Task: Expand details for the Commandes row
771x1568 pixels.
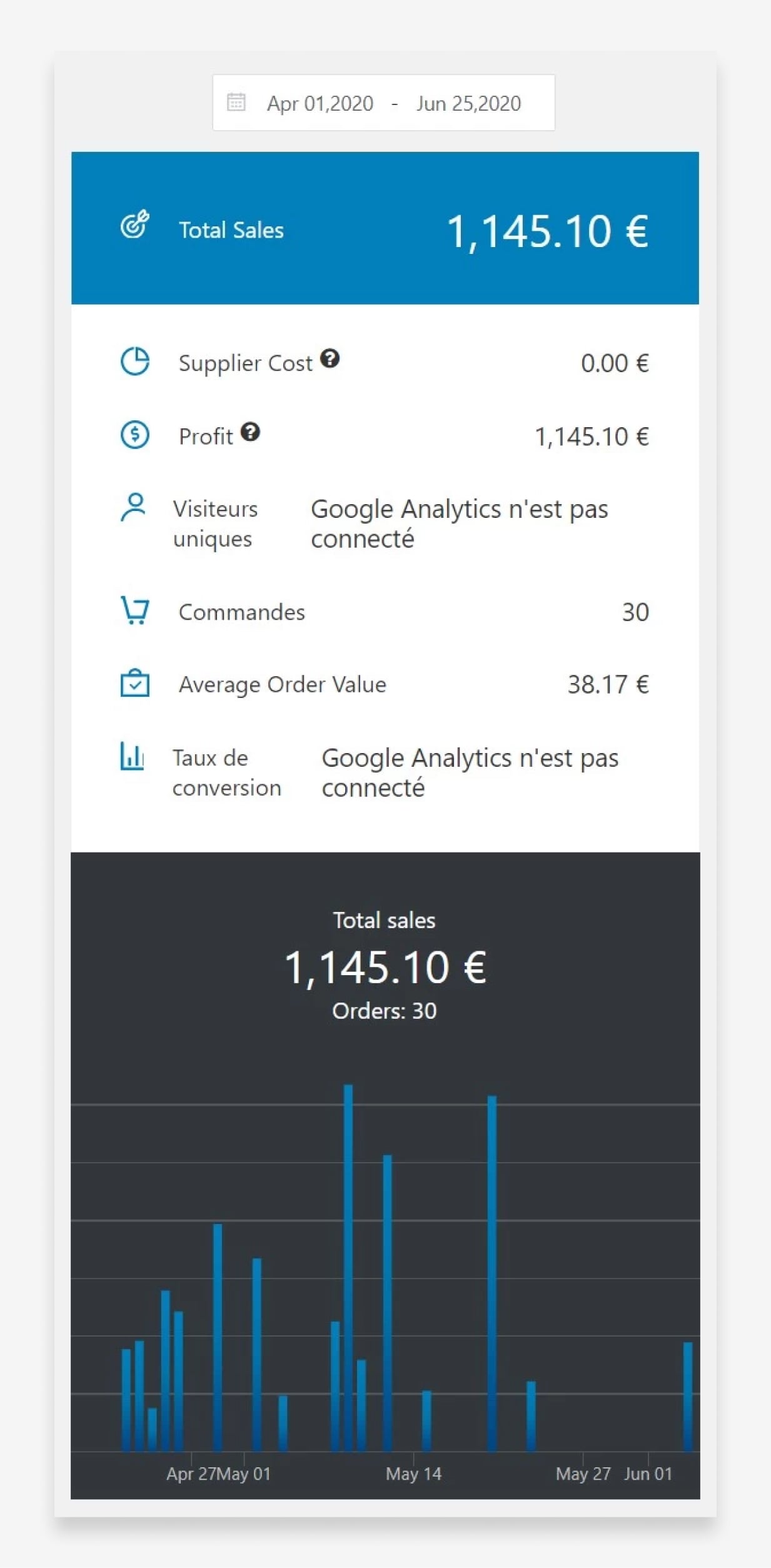Action: tap(385, 611)
